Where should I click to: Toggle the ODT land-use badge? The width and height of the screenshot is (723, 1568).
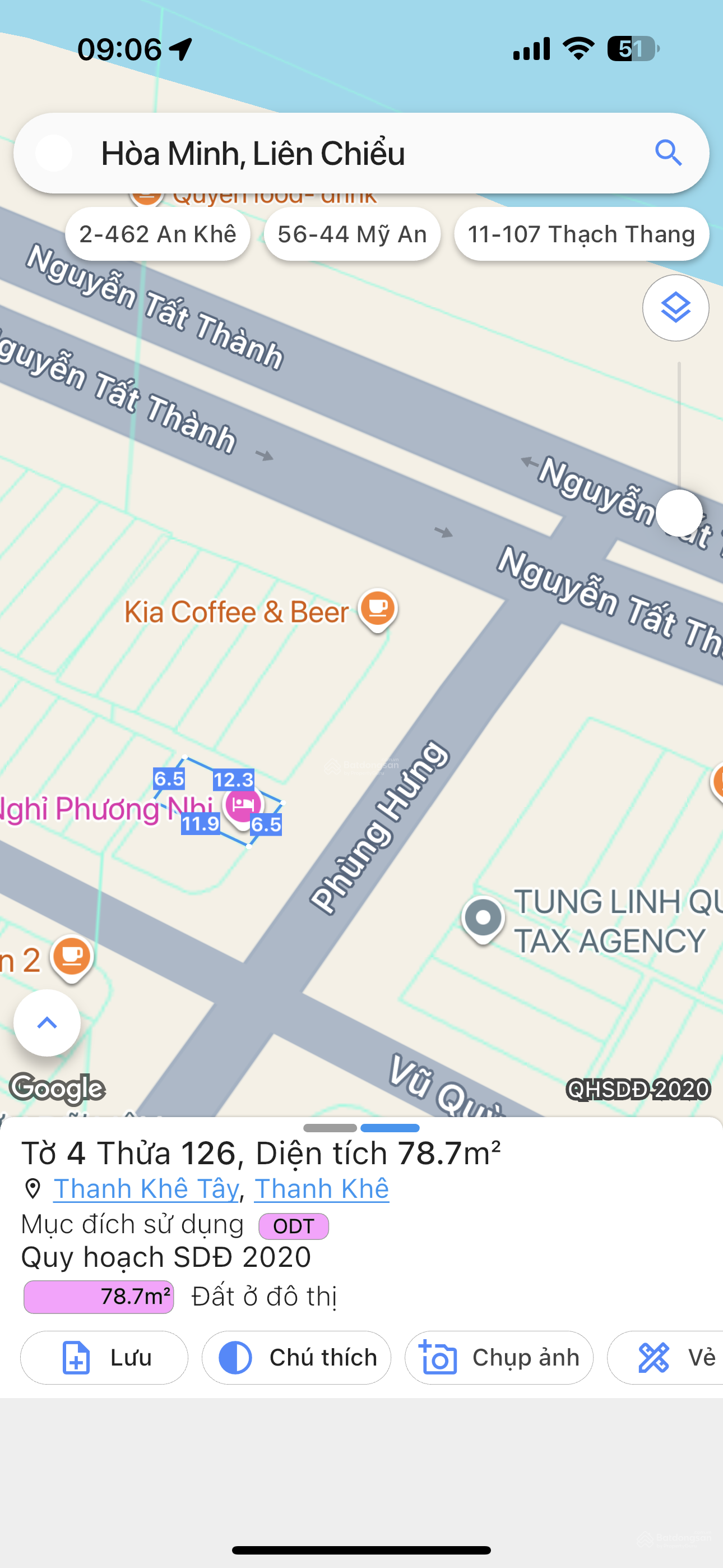click(x=293, y=1226)
